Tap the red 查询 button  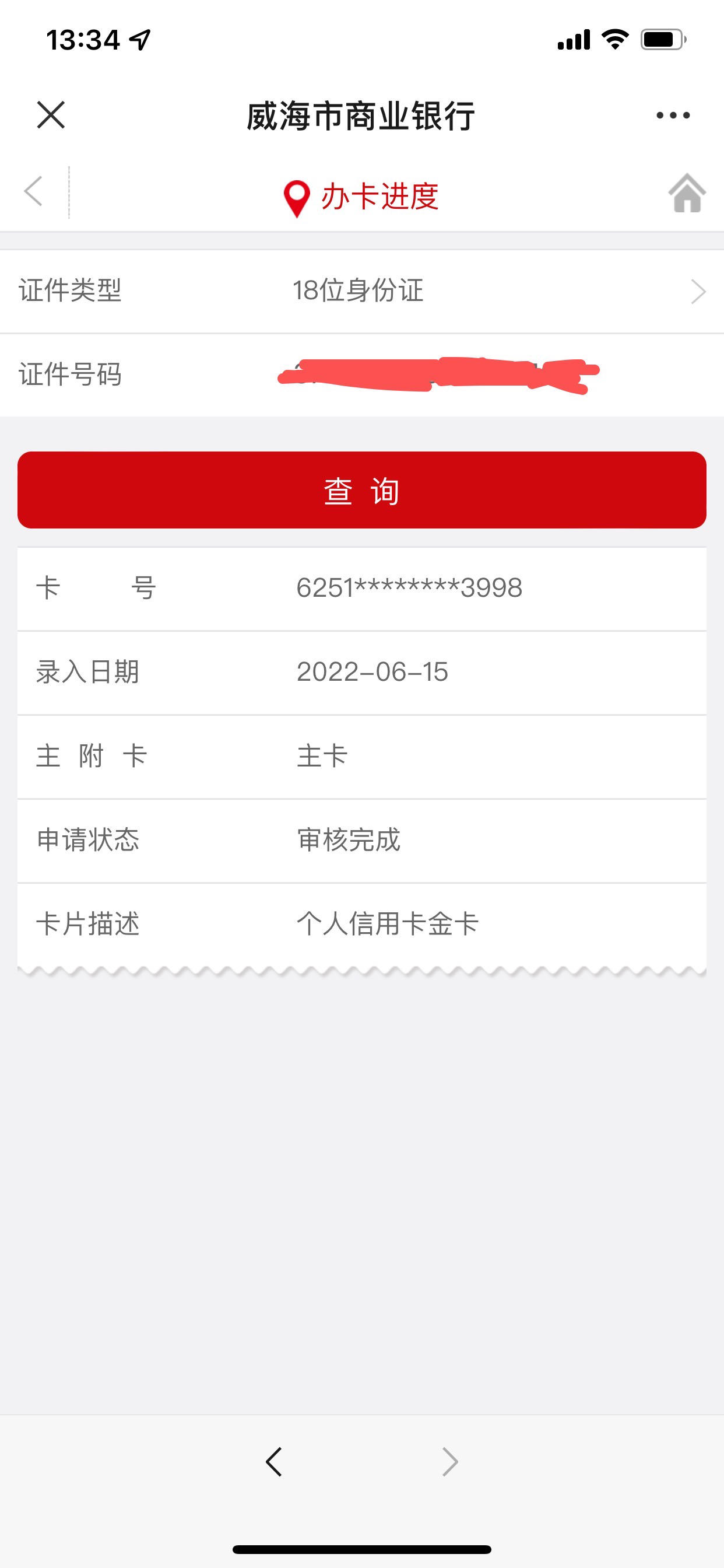point(362,490)
